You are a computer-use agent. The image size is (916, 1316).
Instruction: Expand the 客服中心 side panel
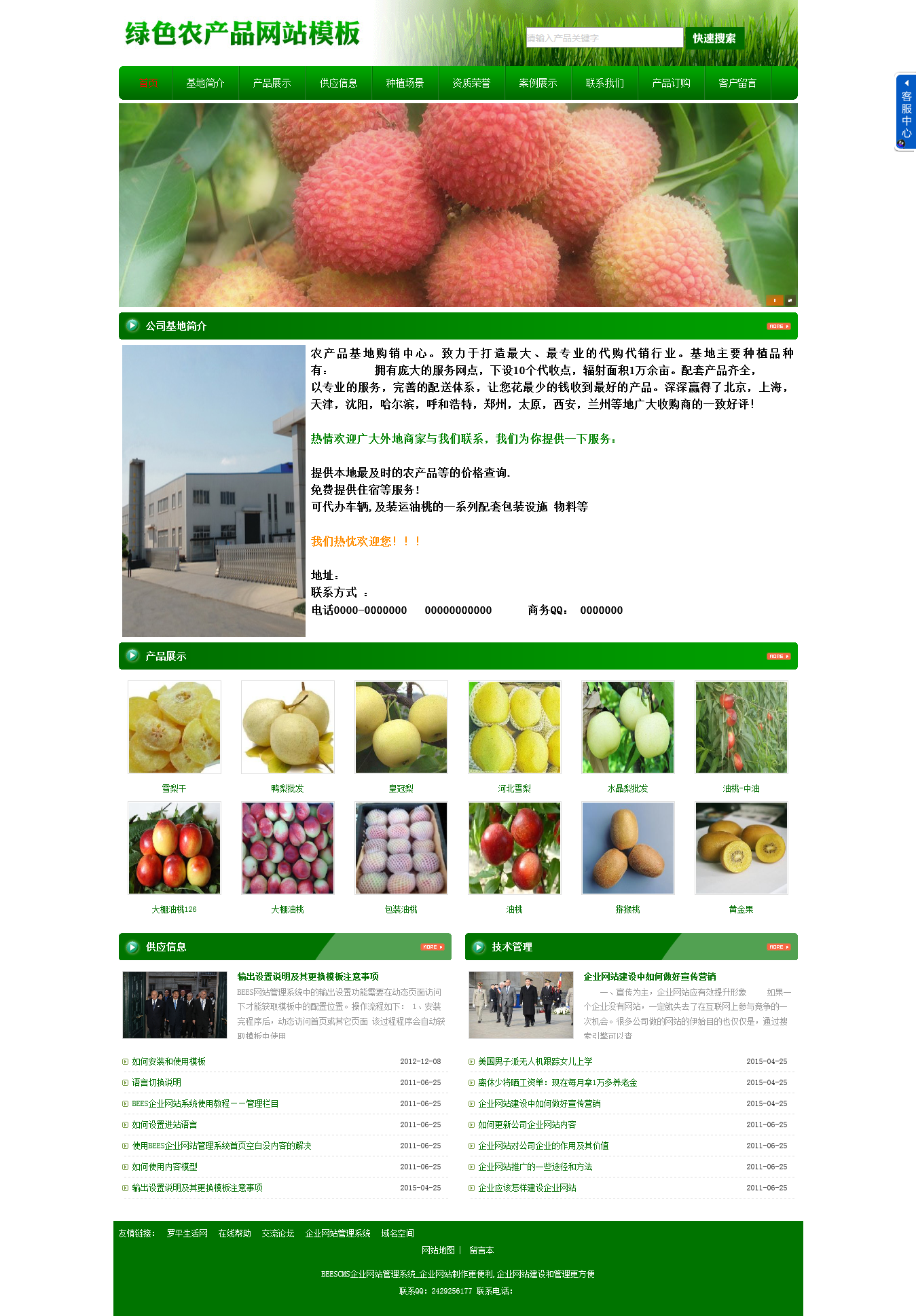[906, 112]
